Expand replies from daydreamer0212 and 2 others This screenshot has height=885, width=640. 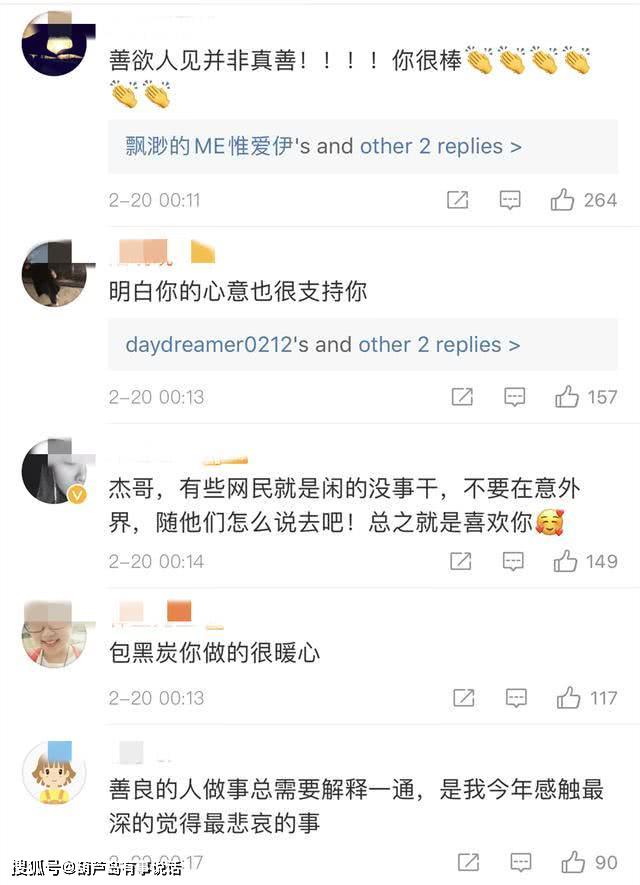point(322,345)
